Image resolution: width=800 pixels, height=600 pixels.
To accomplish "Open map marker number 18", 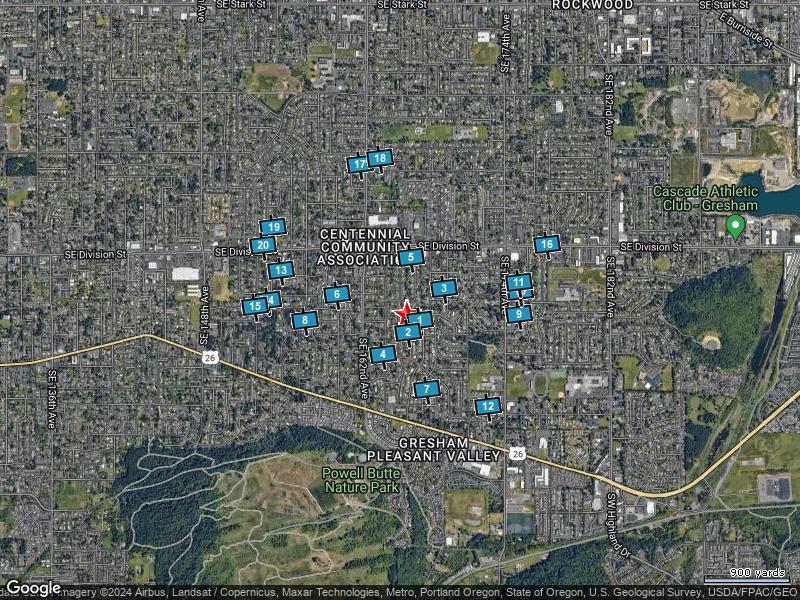I will coord(379,158).
